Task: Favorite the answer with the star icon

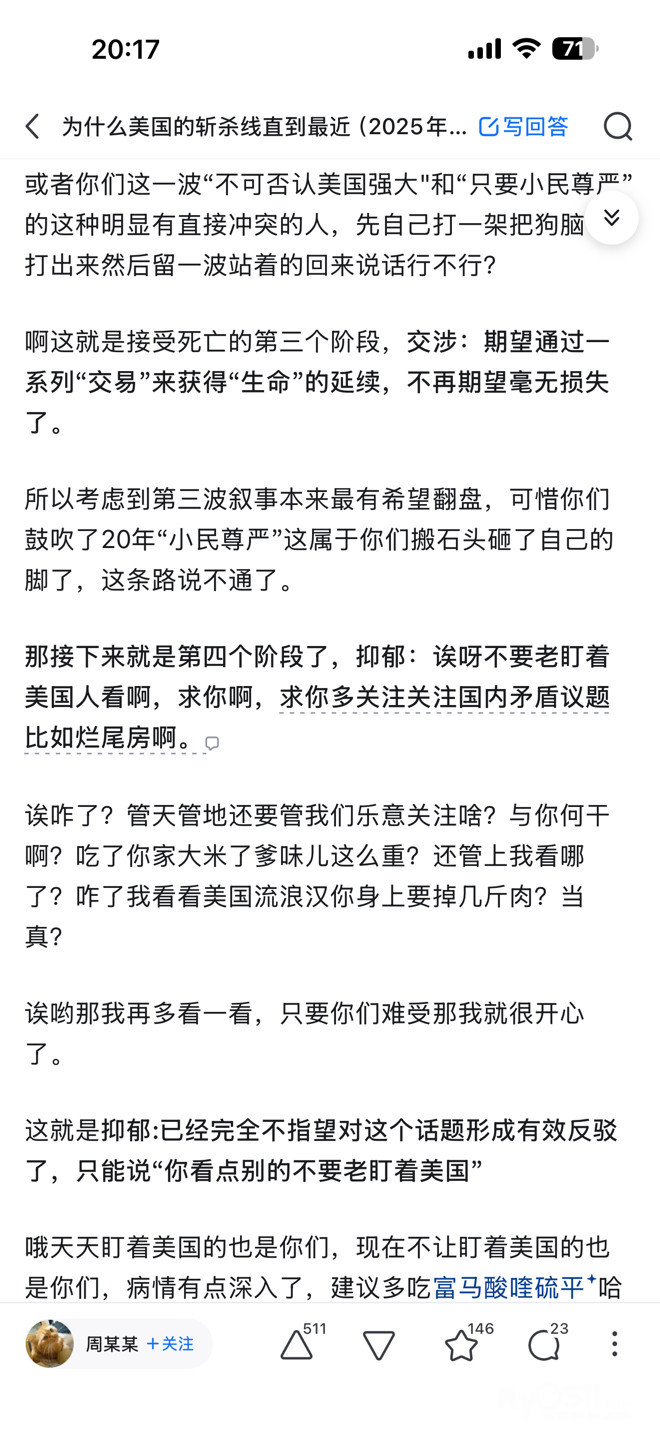Action: pyautogui.click(x=461, y=1345)
